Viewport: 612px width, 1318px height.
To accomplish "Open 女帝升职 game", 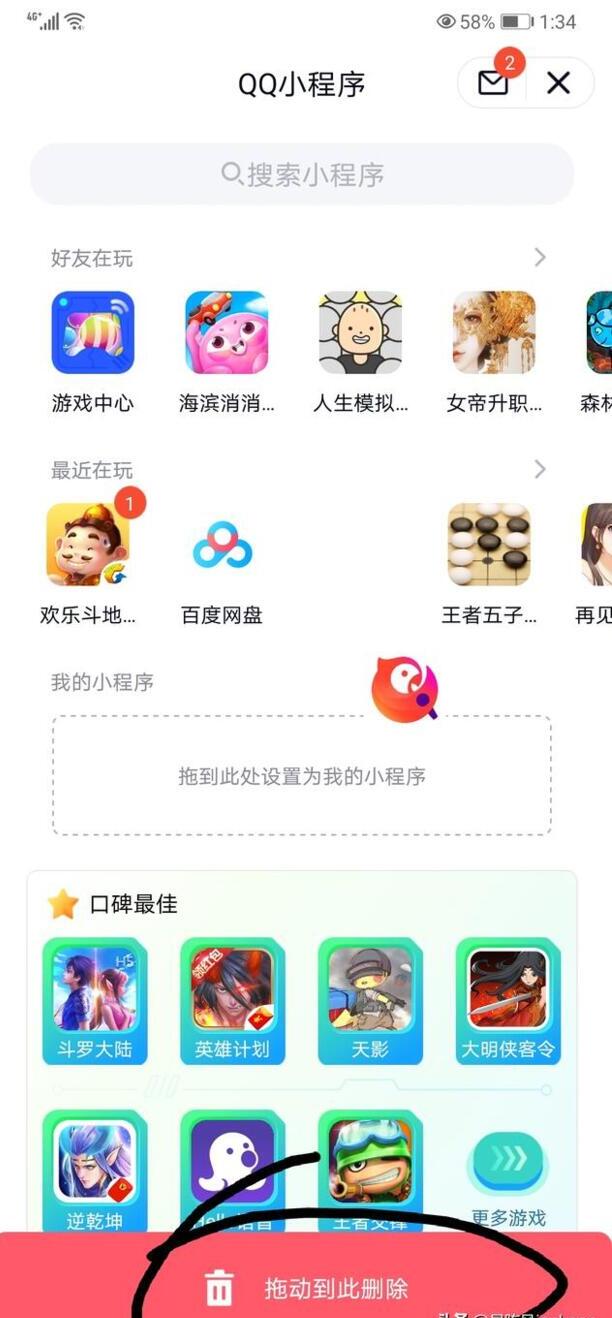I will (494, 333).
